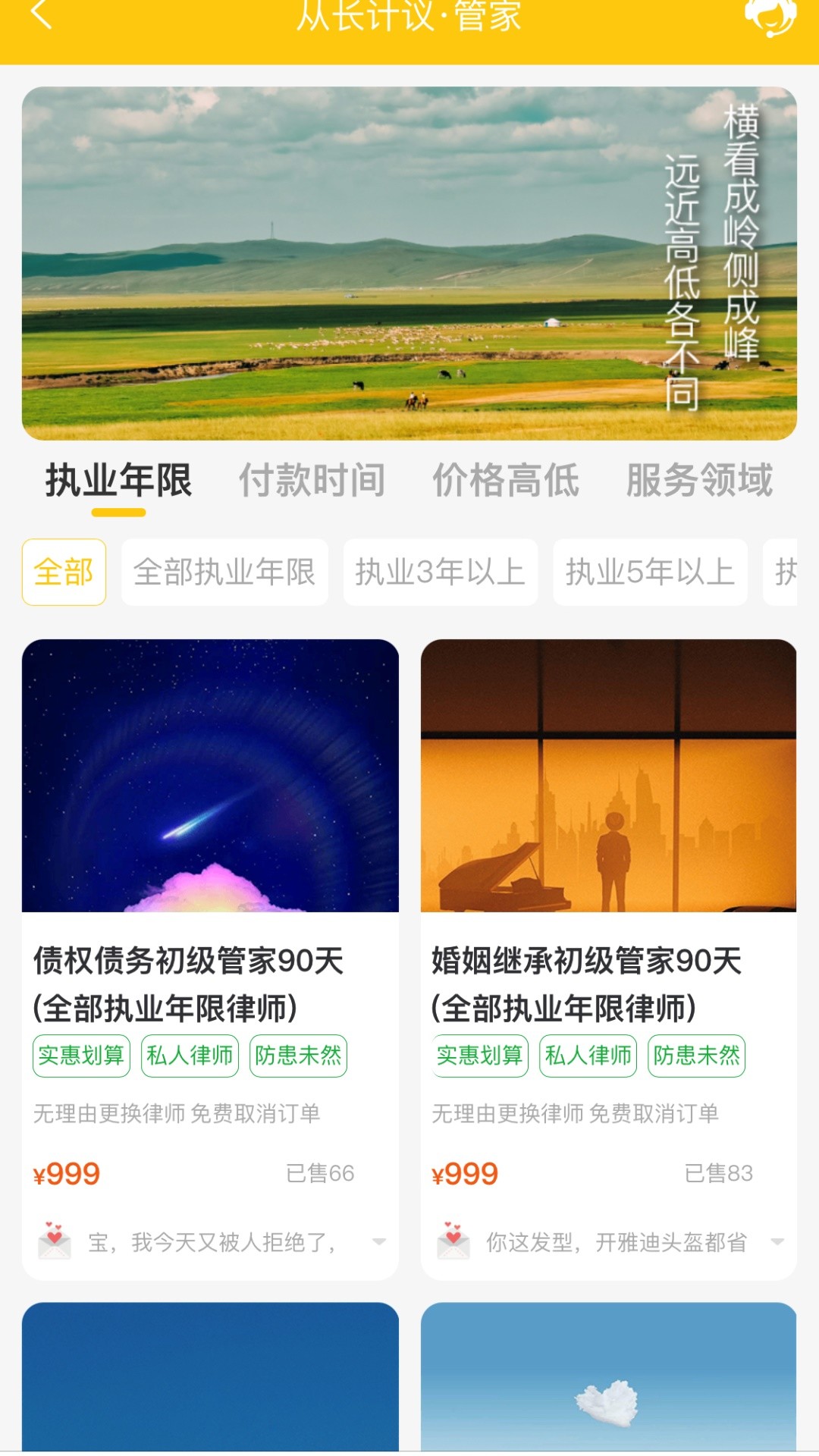Filter by 执业5年以上
Screen dimensions: 819x1456
pyautogui.click(x=650, y=572)
